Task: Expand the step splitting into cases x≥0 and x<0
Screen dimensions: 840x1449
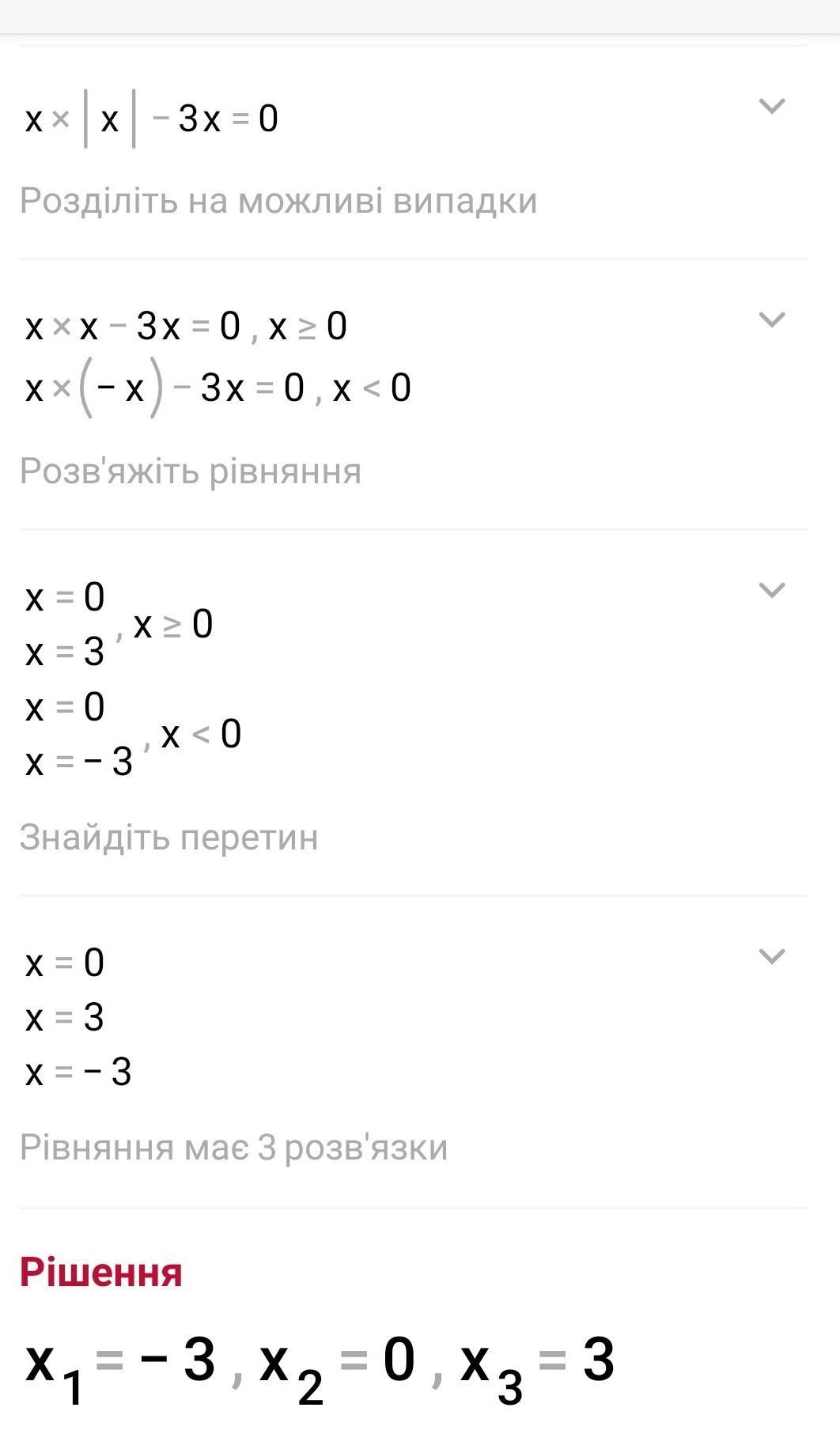Action: (771, 320)
